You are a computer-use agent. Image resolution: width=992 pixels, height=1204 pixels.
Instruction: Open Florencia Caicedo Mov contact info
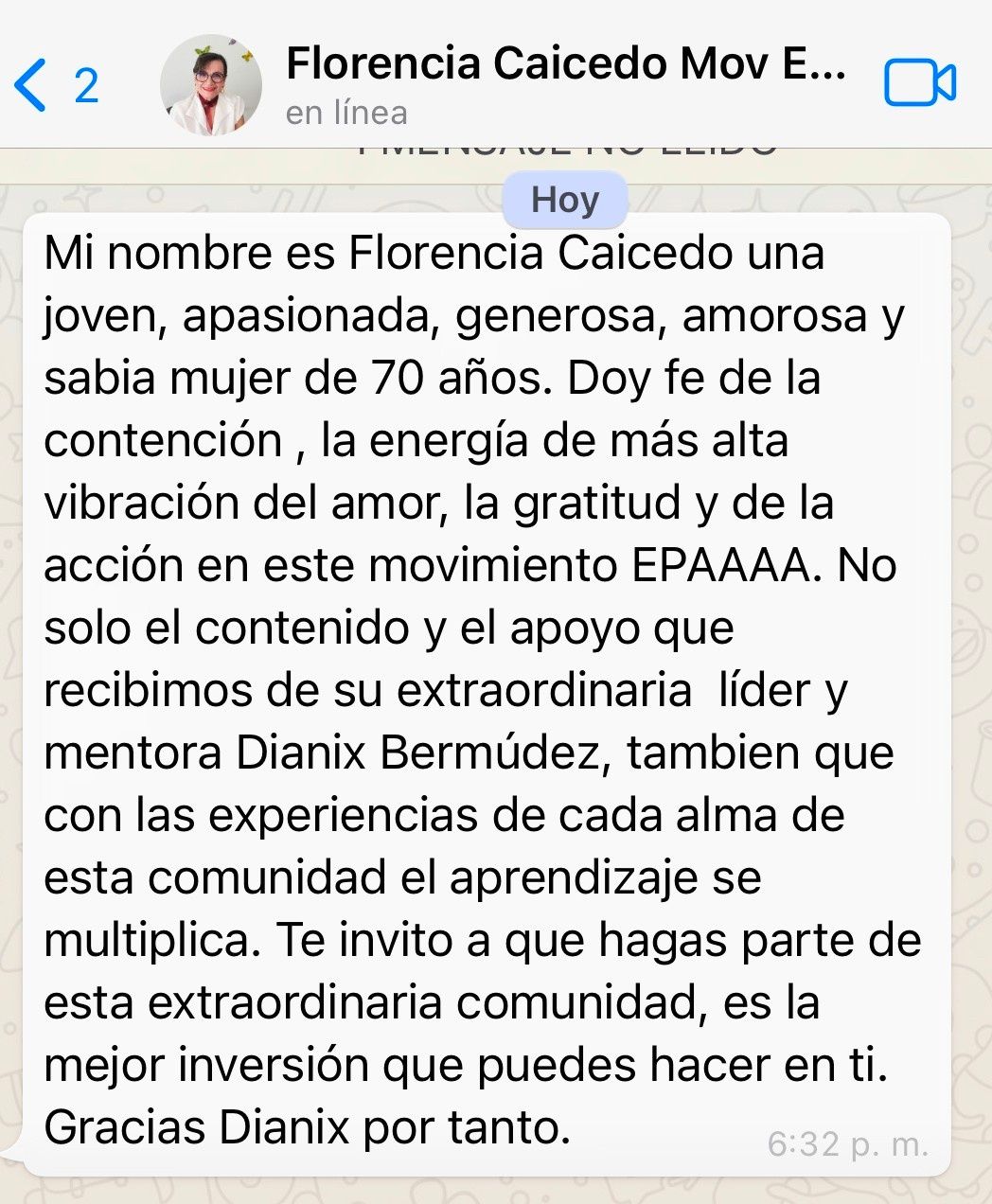click(x=565, y=65)
